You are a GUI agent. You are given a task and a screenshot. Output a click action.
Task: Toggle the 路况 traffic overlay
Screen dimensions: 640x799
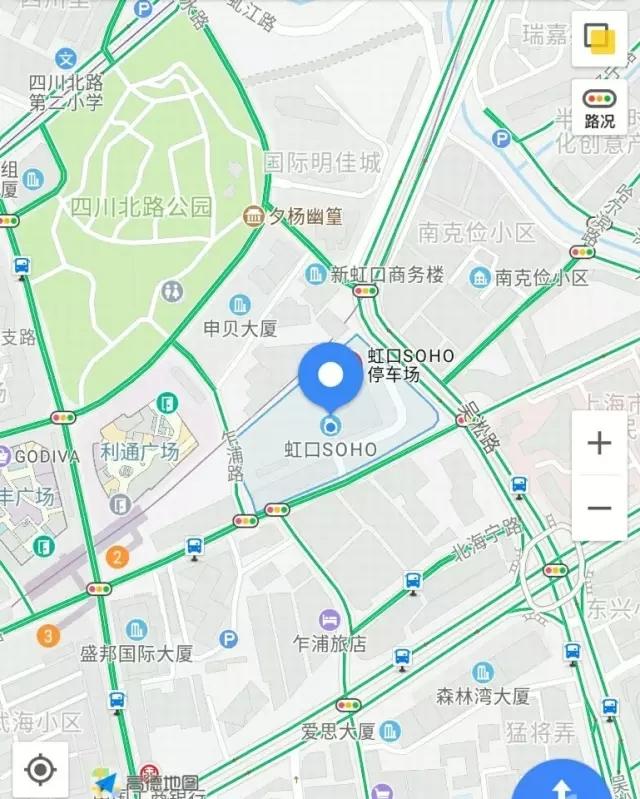[599, 108]
